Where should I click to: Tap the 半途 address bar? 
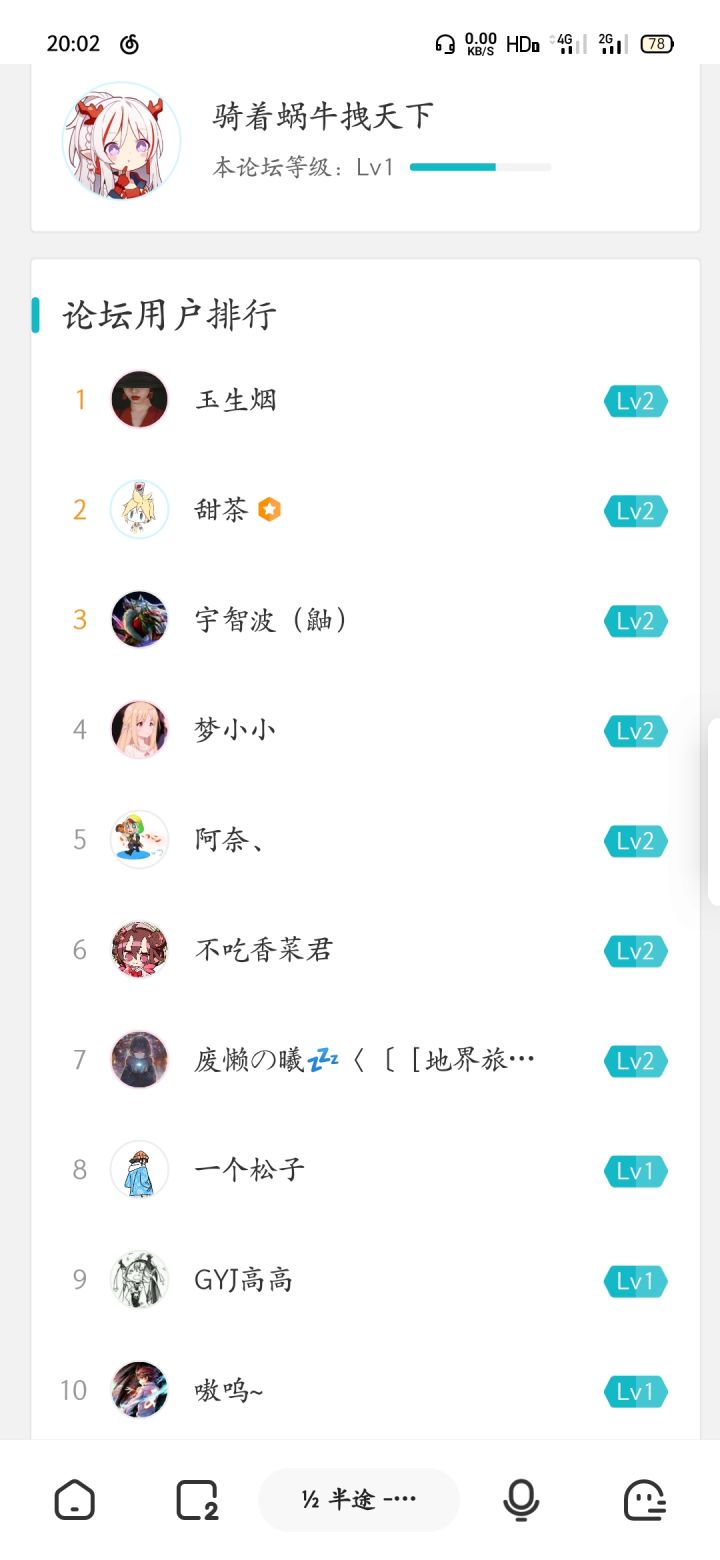click(359, 1500)
